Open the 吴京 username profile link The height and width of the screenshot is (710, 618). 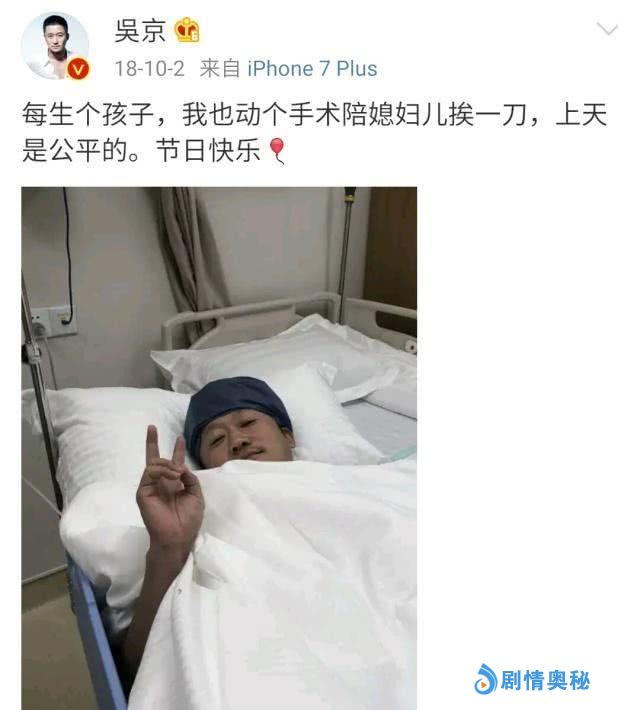pyautogui.click(x=138, y=31)
